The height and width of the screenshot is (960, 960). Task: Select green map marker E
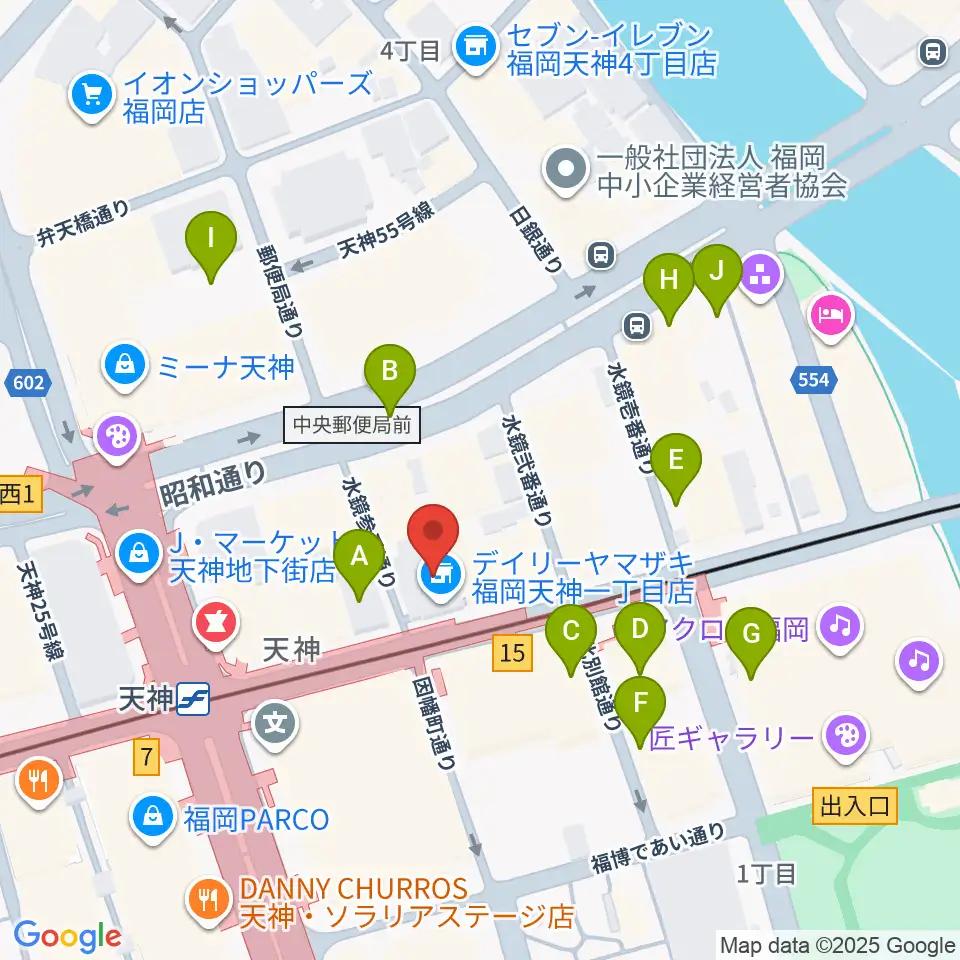coord(676,468)
